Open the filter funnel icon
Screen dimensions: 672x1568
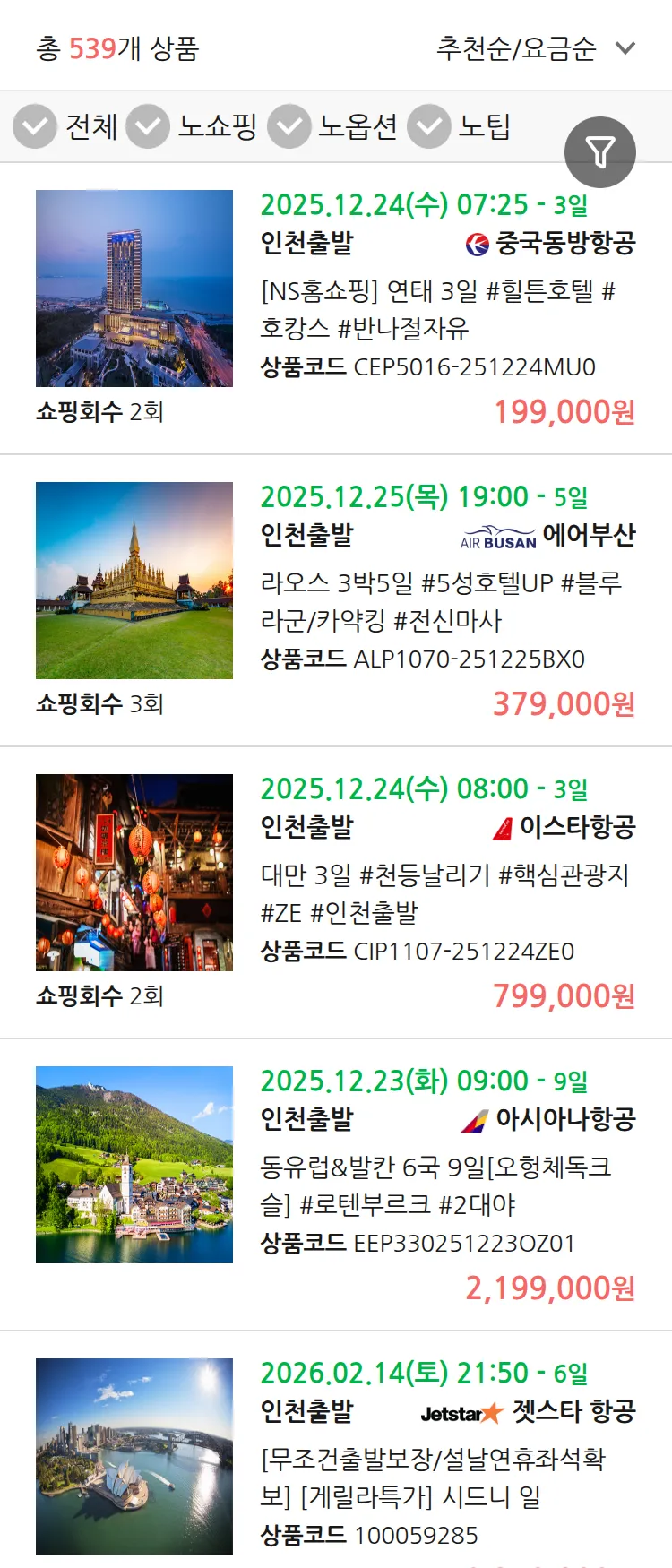(600, 151)
